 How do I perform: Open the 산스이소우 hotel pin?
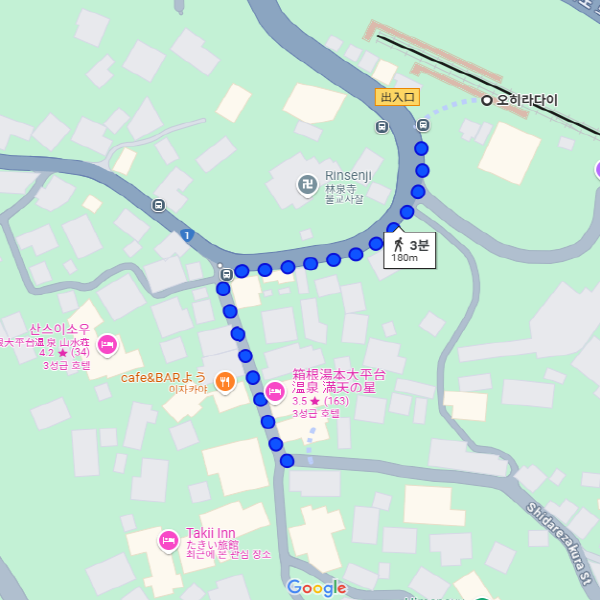click(x=108, y=346)
